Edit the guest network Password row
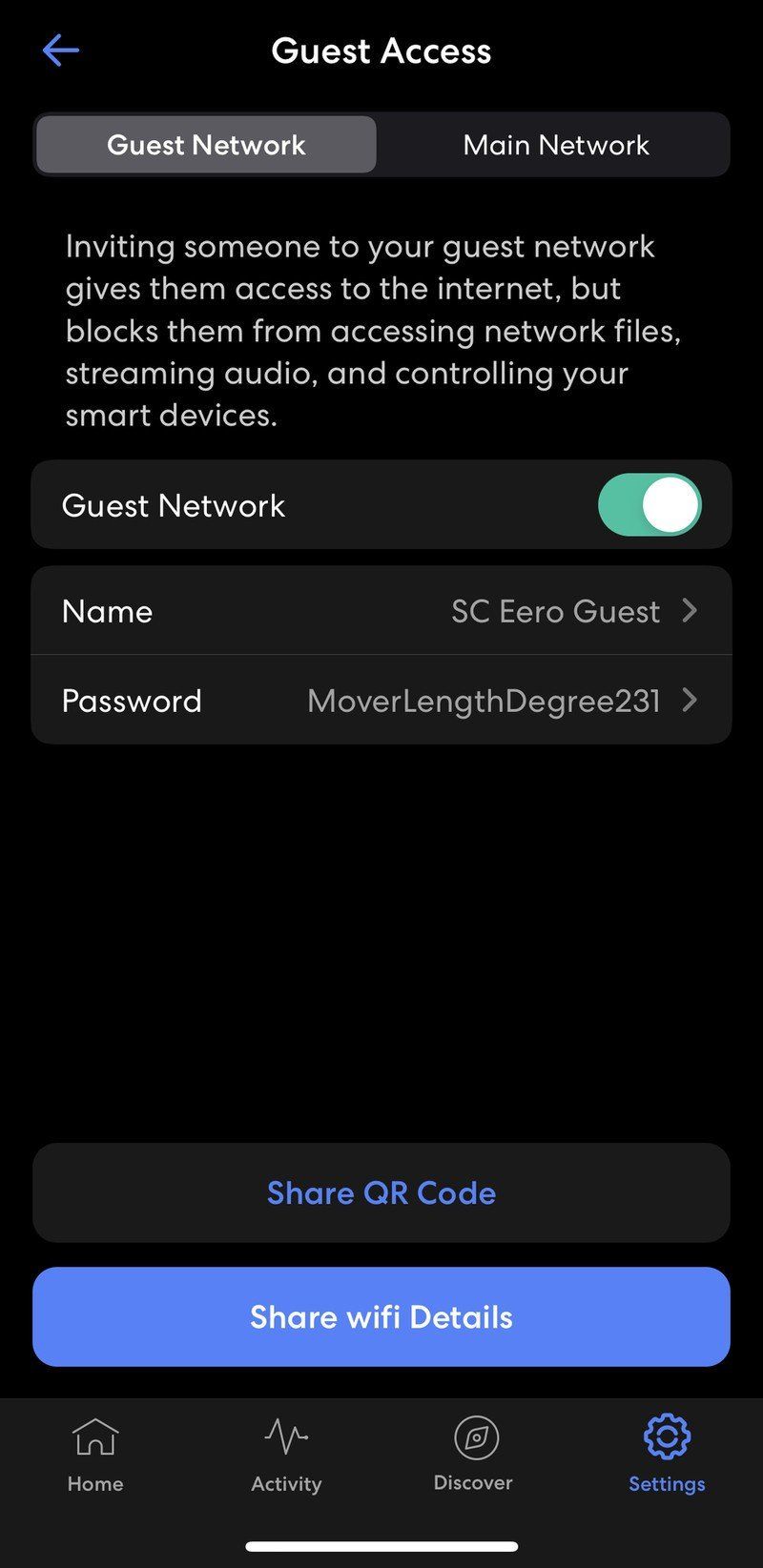The image size is (763, 1568). 381,701
